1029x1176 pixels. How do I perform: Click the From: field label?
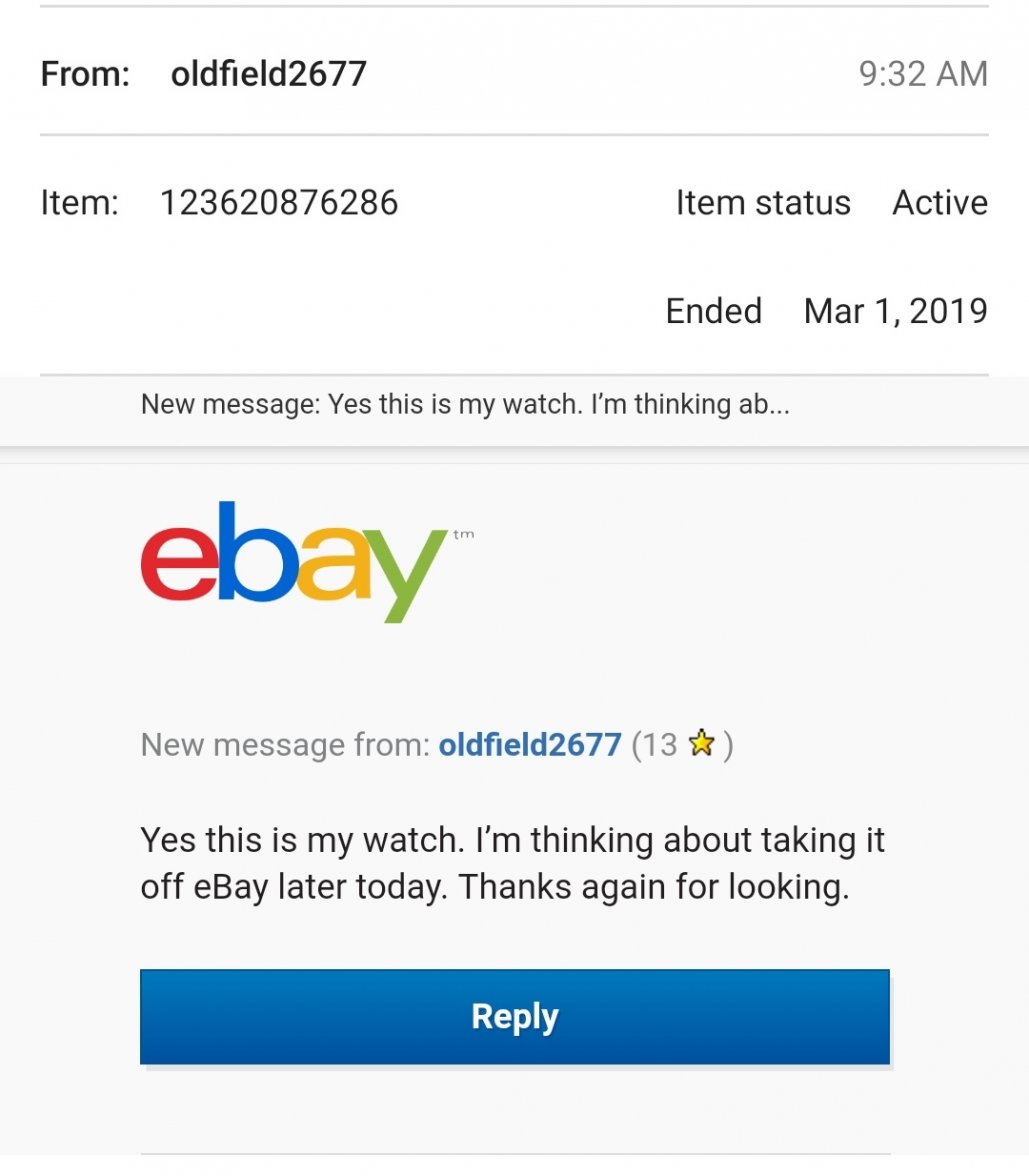(x=83, y=73)
